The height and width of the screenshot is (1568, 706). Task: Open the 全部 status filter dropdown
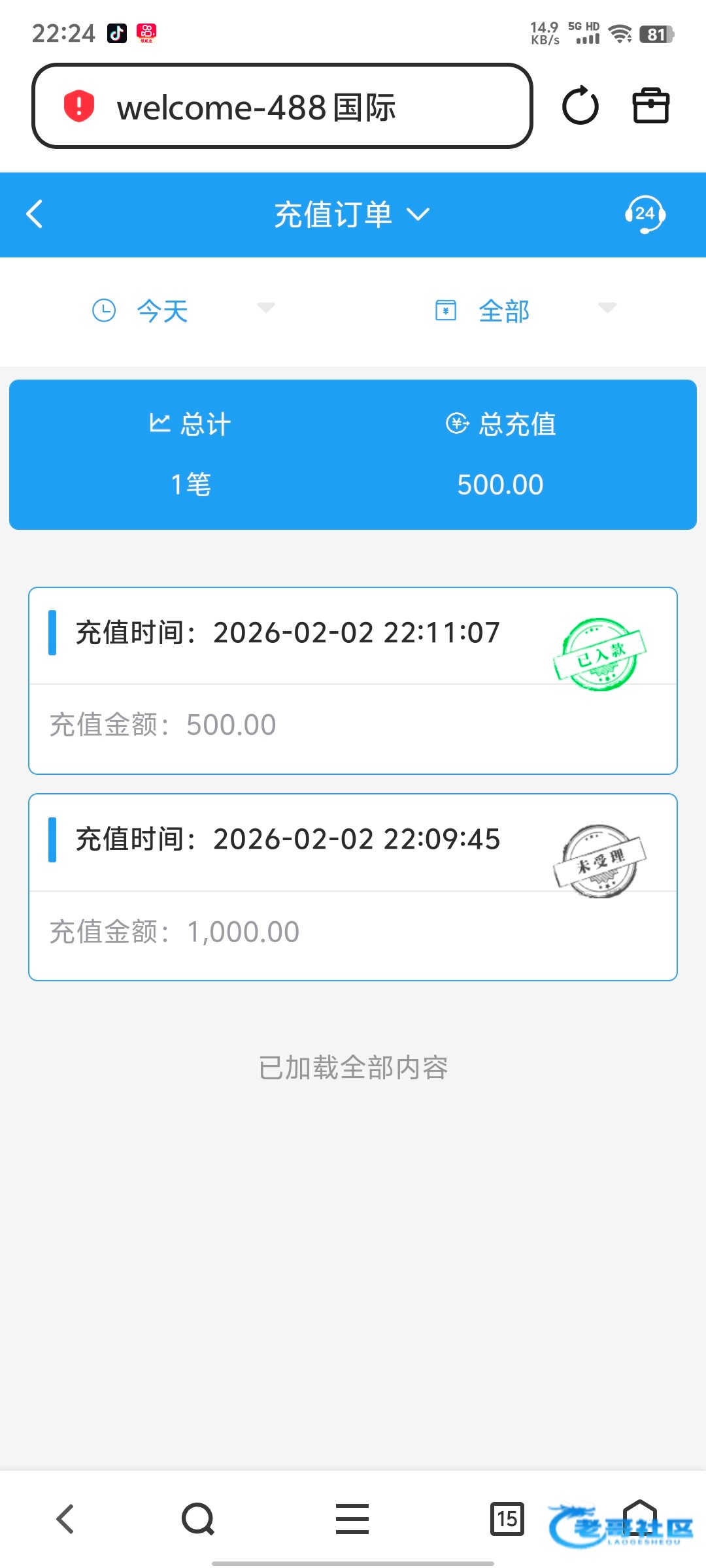pos(525,310)
